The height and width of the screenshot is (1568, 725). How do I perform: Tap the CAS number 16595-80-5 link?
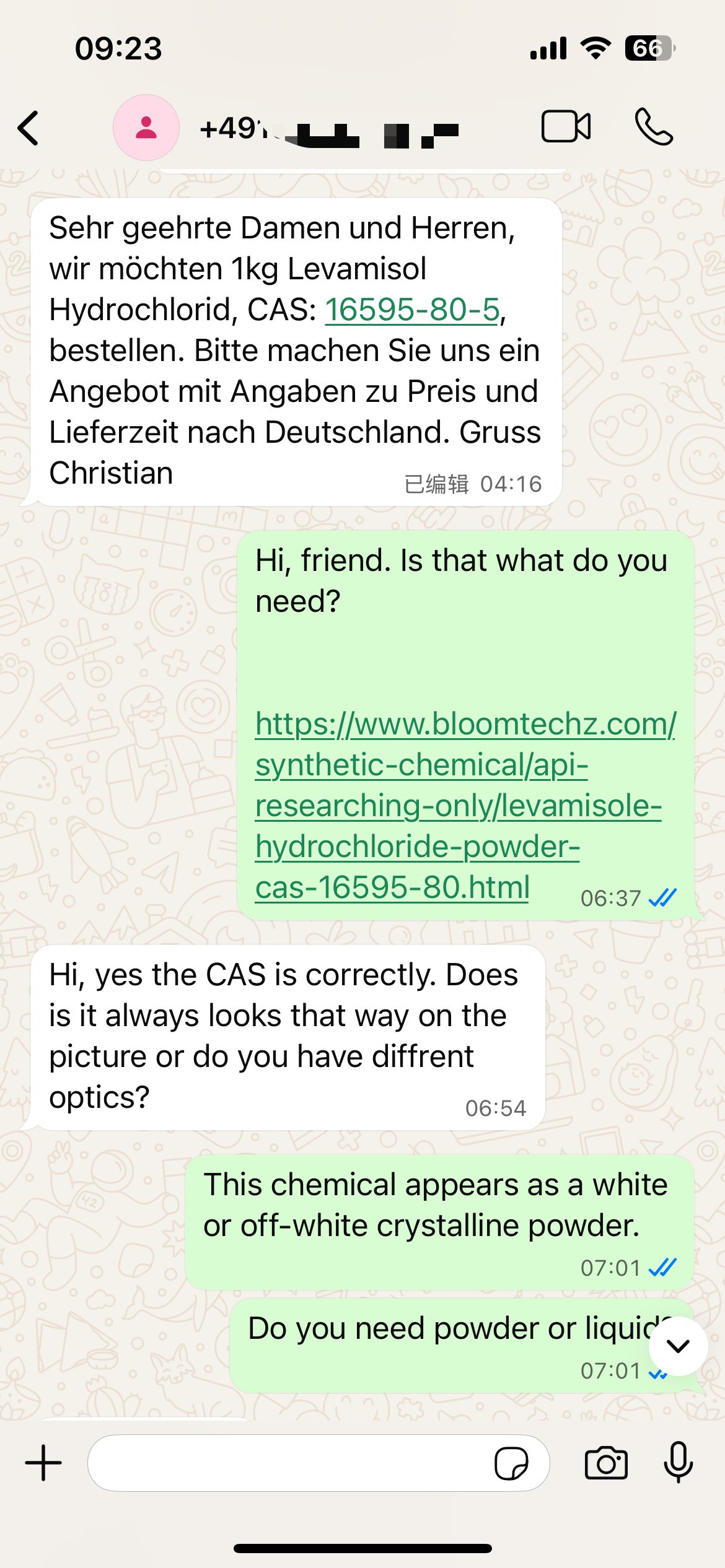coord(412,310)
